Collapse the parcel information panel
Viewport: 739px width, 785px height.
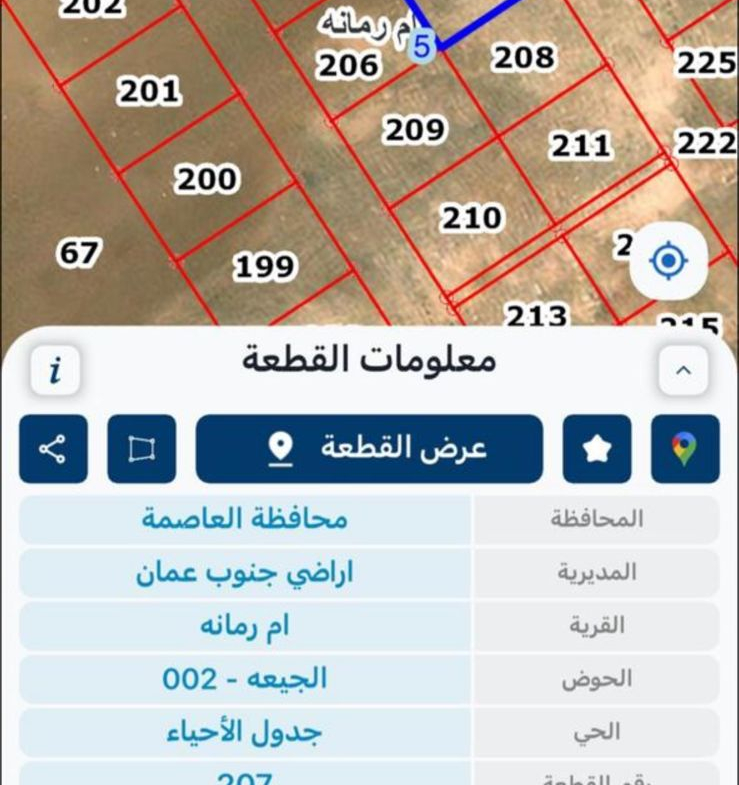683,371
